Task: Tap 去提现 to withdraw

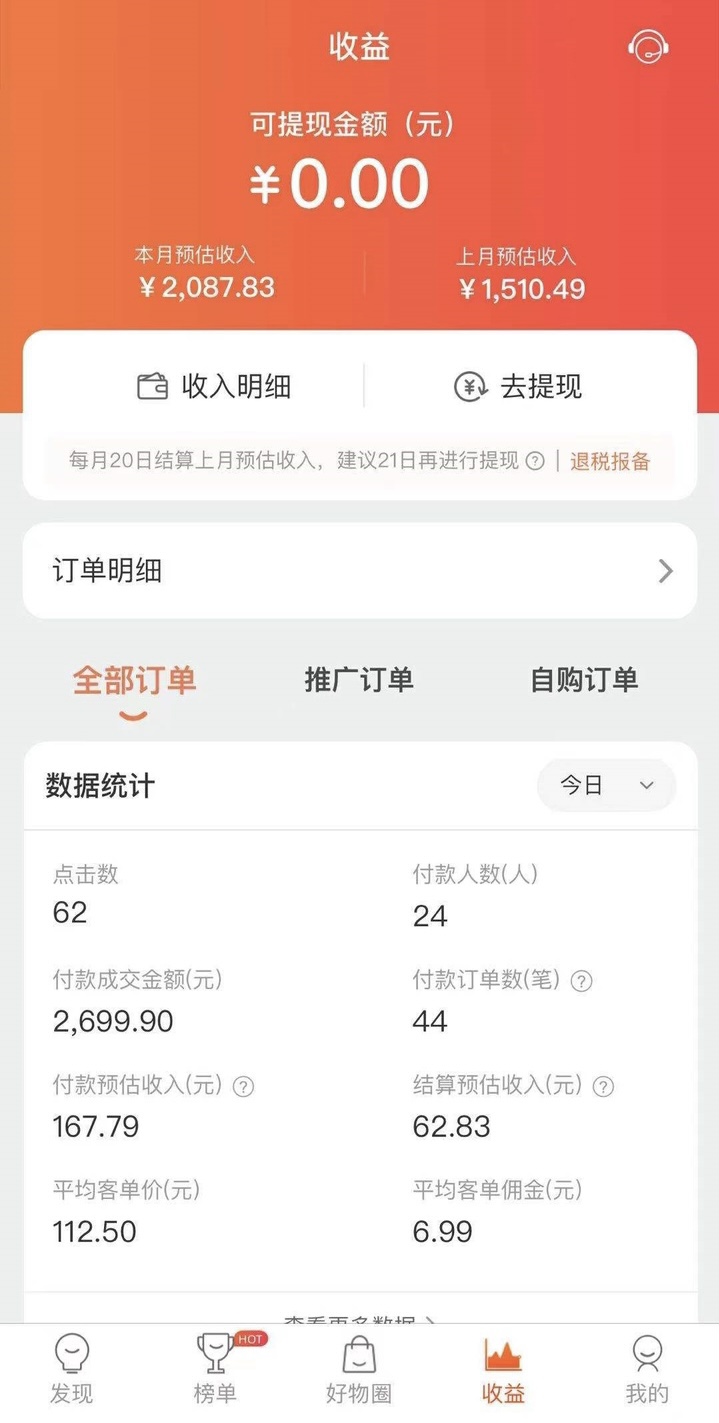Action: (x=518, y=387)
